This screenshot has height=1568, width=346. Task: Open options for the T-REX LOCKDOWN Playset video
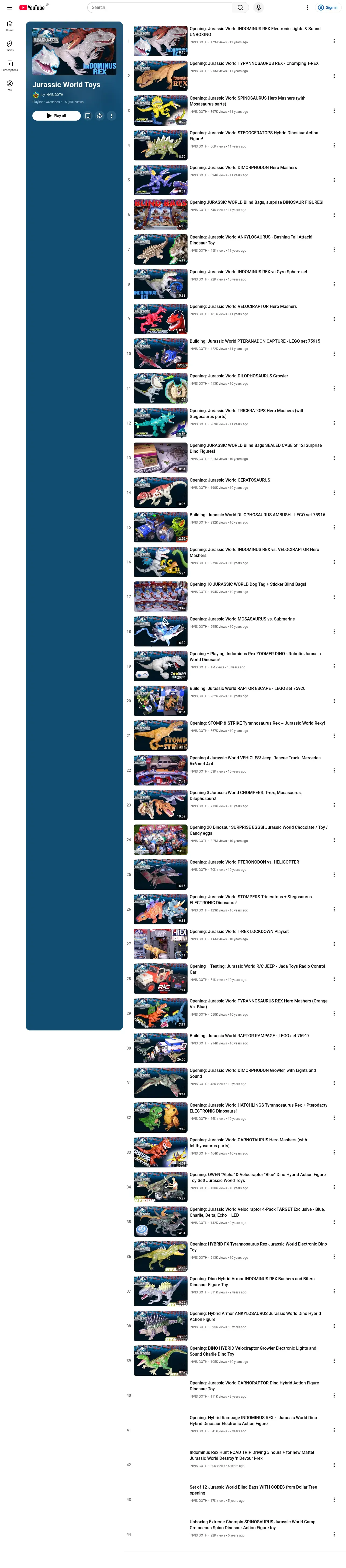(334, 944)
